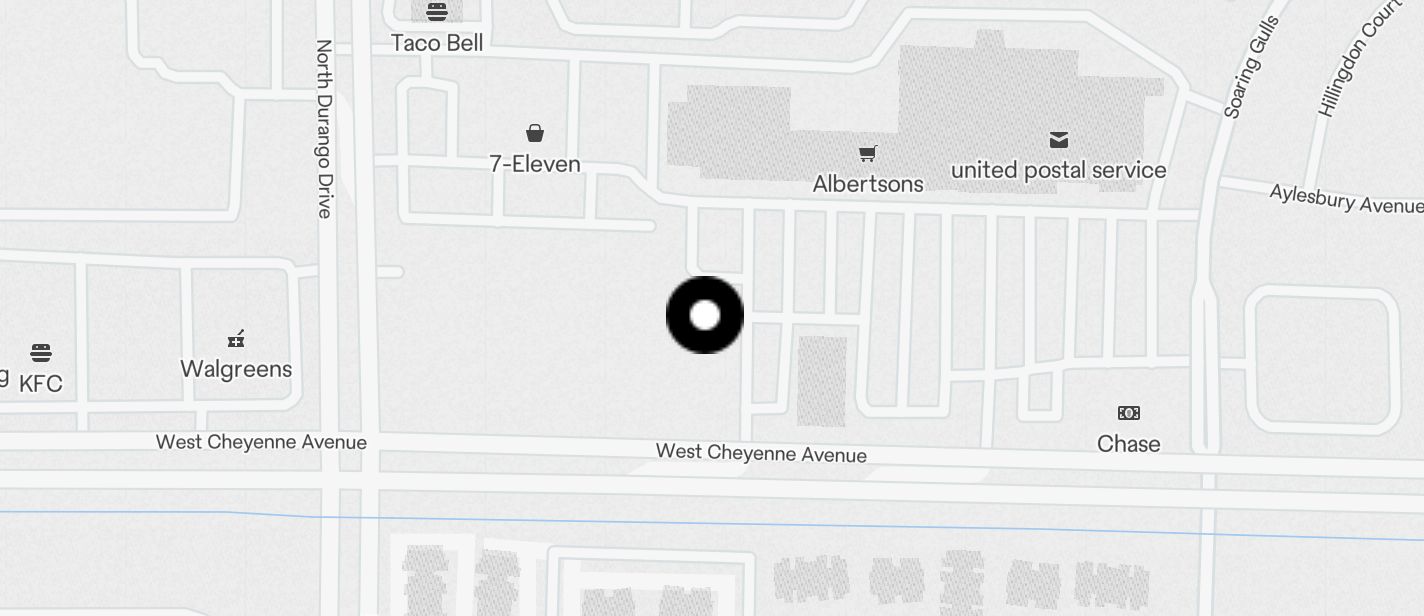This screenshot has height=616, width=1424.
Task: Tap the Chase bank marker
Action: (1128, 413)
